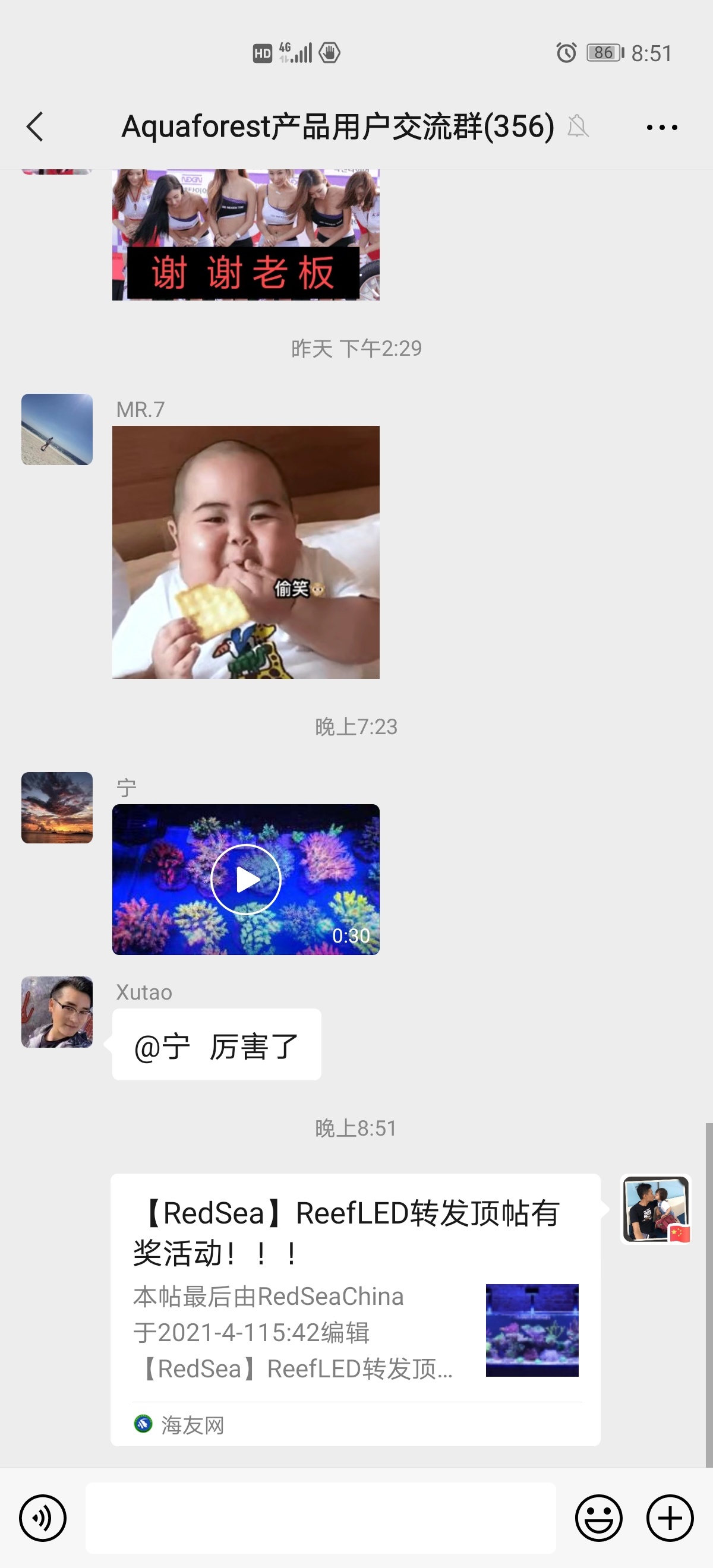Image resolution: width=713 pixels, height=1568 pixels.
Task: Open the 谢谢老板 image message
Action: [245, 235]
